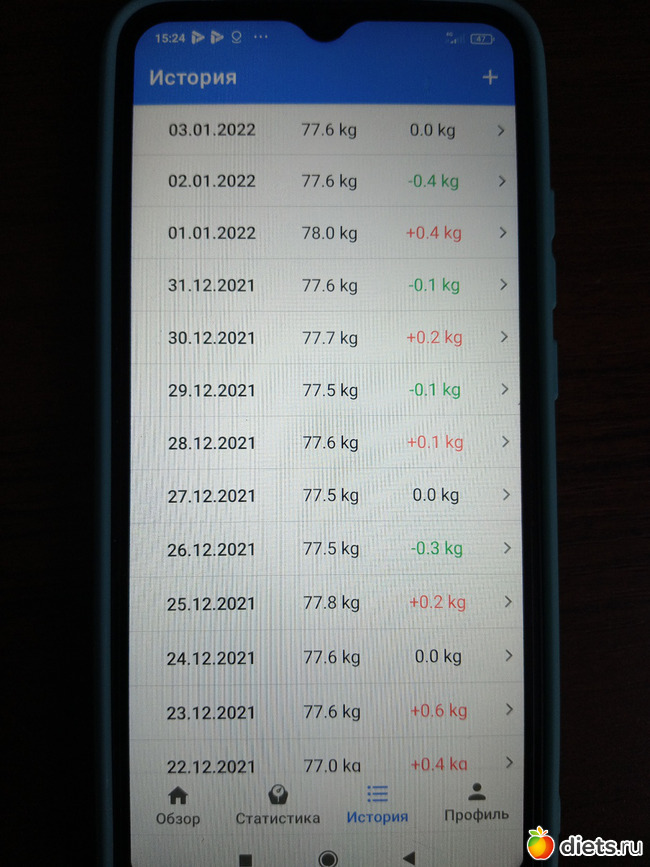Open the 23.12.2021 weight entry
Viewport: 650px width, 867px height.
click(x=330, y=711)
